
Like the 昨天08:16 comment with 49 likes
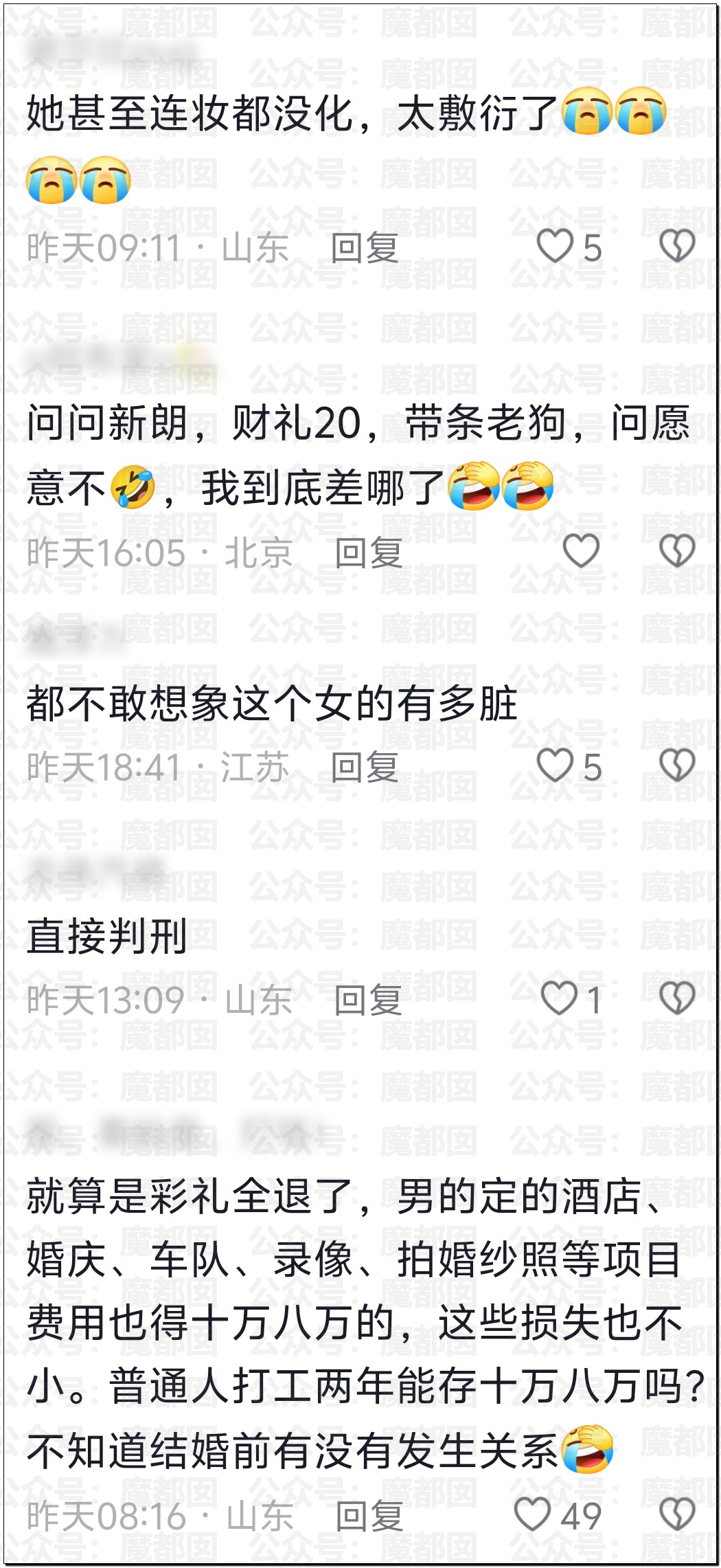[533, 1515]
